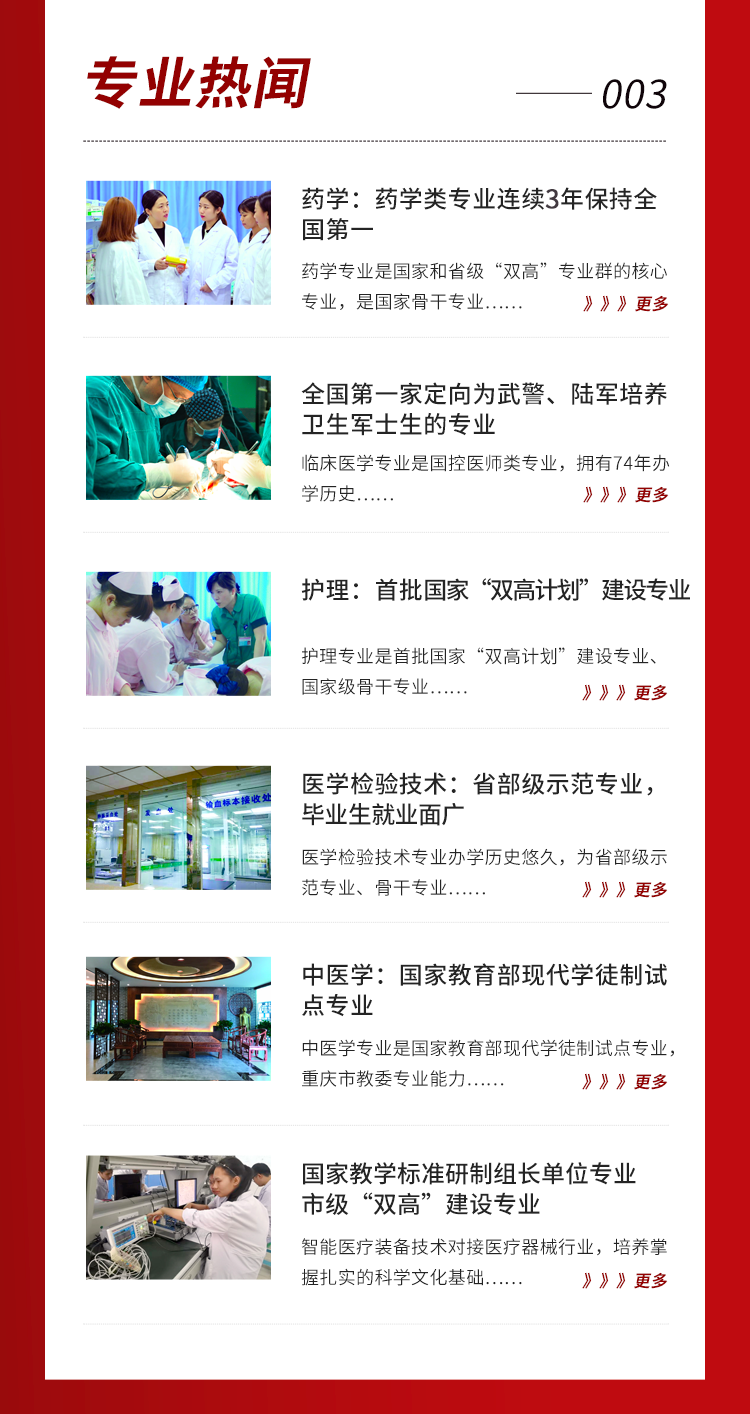This screenshot has width=750, height=1414.
Task: Tap the 药学 news photo thumbnail
Action: tap(178, 243)
